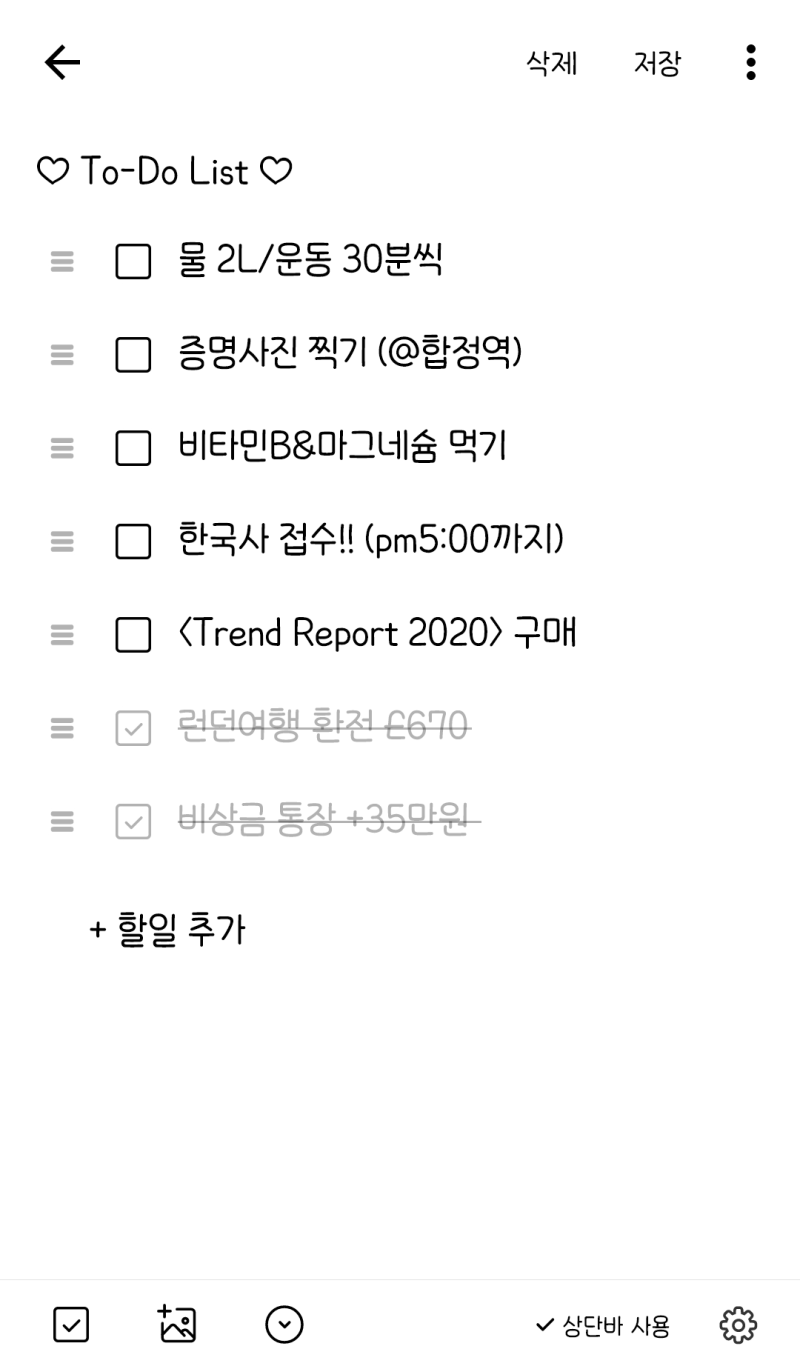This screenshot has height=1369, width=800.
Task: Tap the drag handle beside 물 2L/운동 30분씩
Action: [x=60, y=261]
